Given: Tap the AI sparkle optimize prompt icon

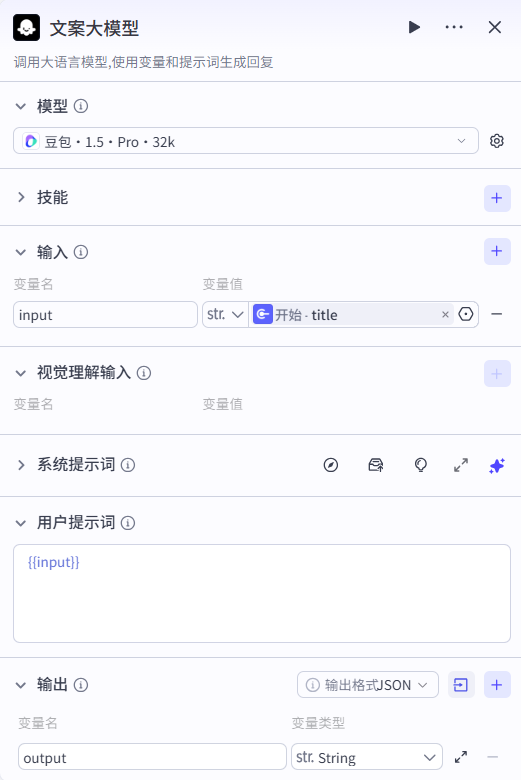Looking at the screenshot, I should (x=497, y=466).
